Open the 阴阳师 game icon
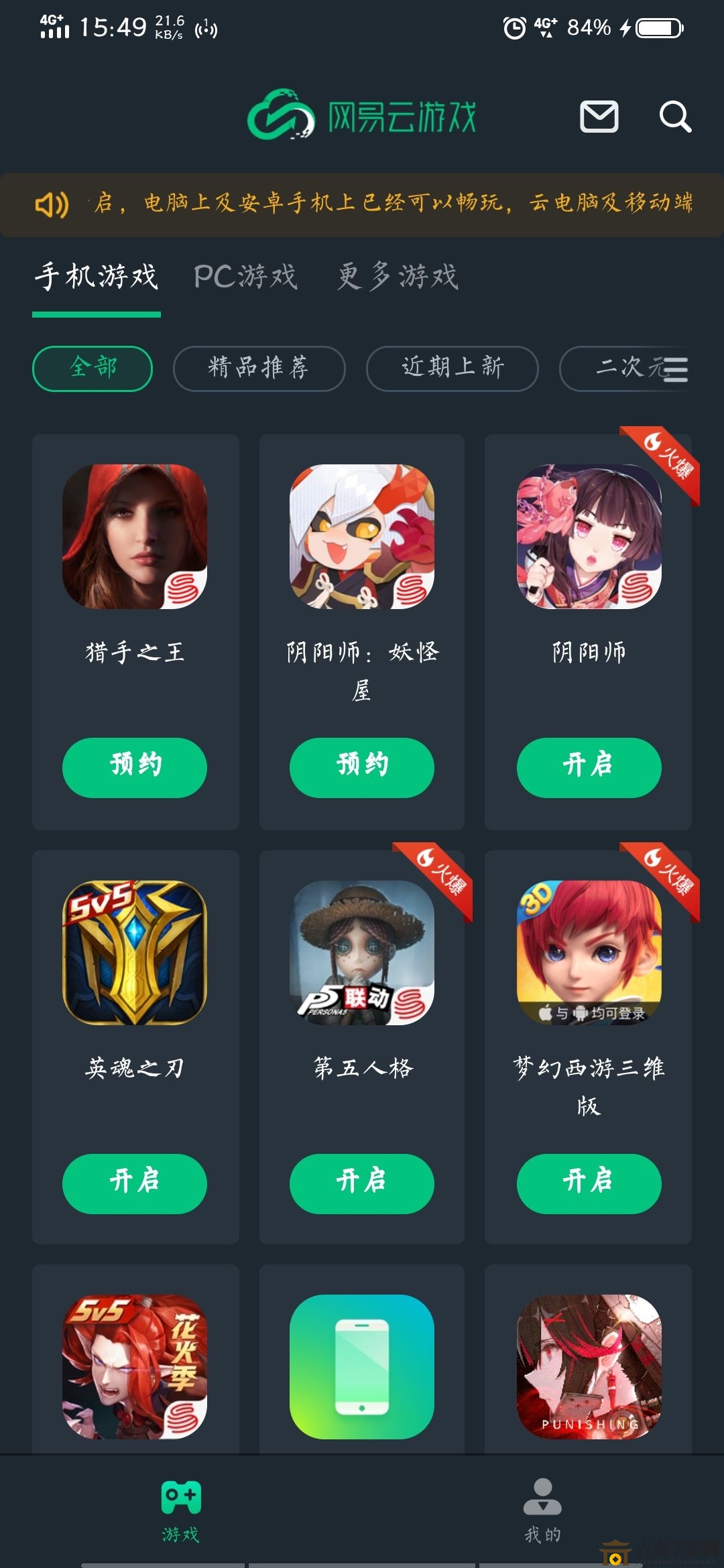The image size is (724, 1568). (589, 536)
